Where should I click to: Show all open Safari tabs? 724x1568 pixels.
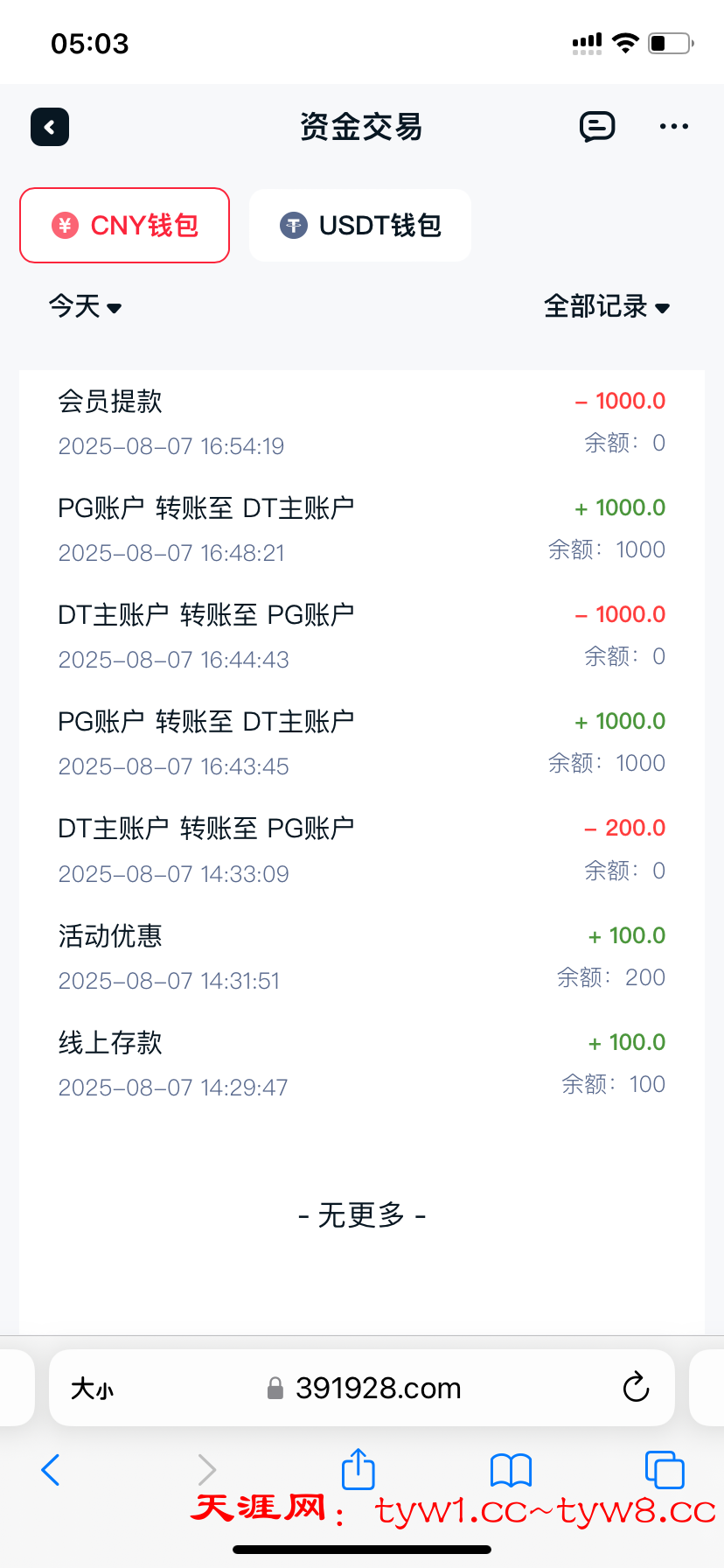click(665, 1470)
